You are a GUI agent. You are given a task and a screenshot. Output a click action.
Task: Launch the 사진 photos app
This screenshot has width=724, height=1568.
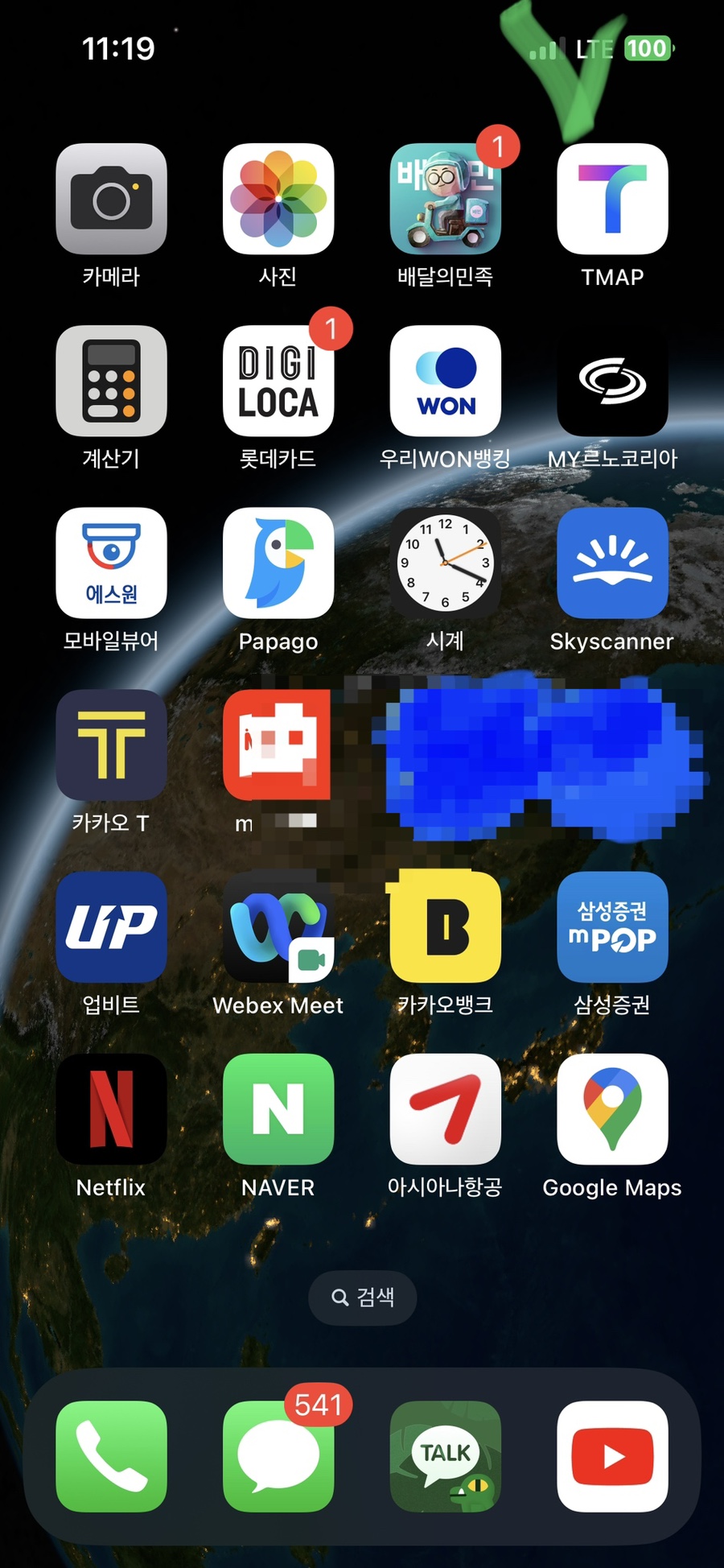point(278,199)
